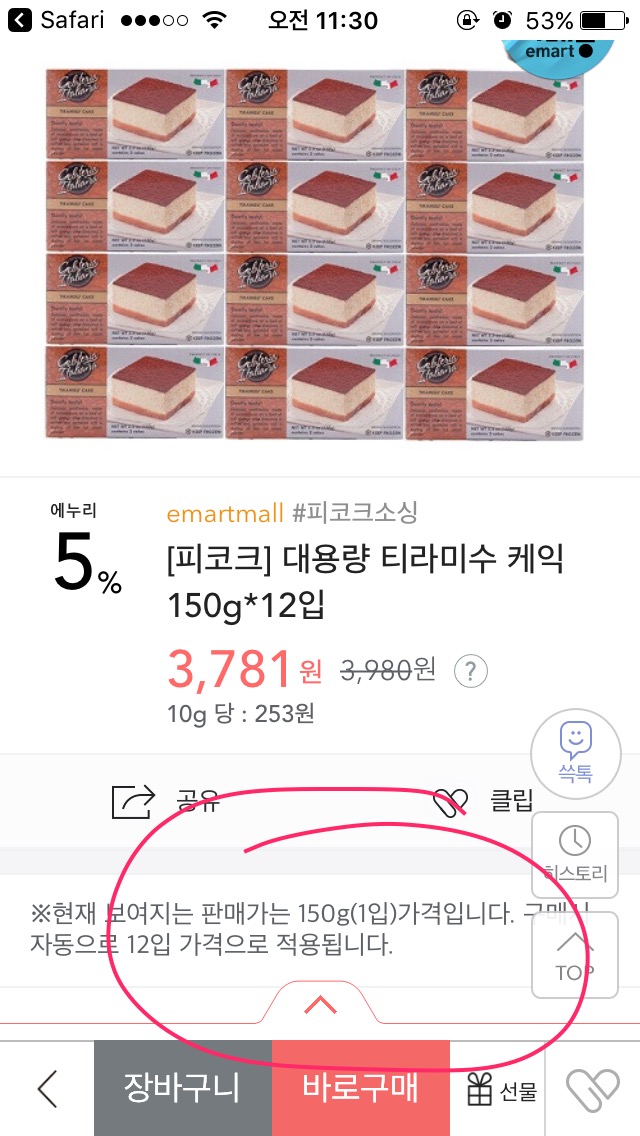The width and height of the screenshot is (640, 1136).
Task: Tap the heart clip icon in bottom bar
Action: (593, 1088)
